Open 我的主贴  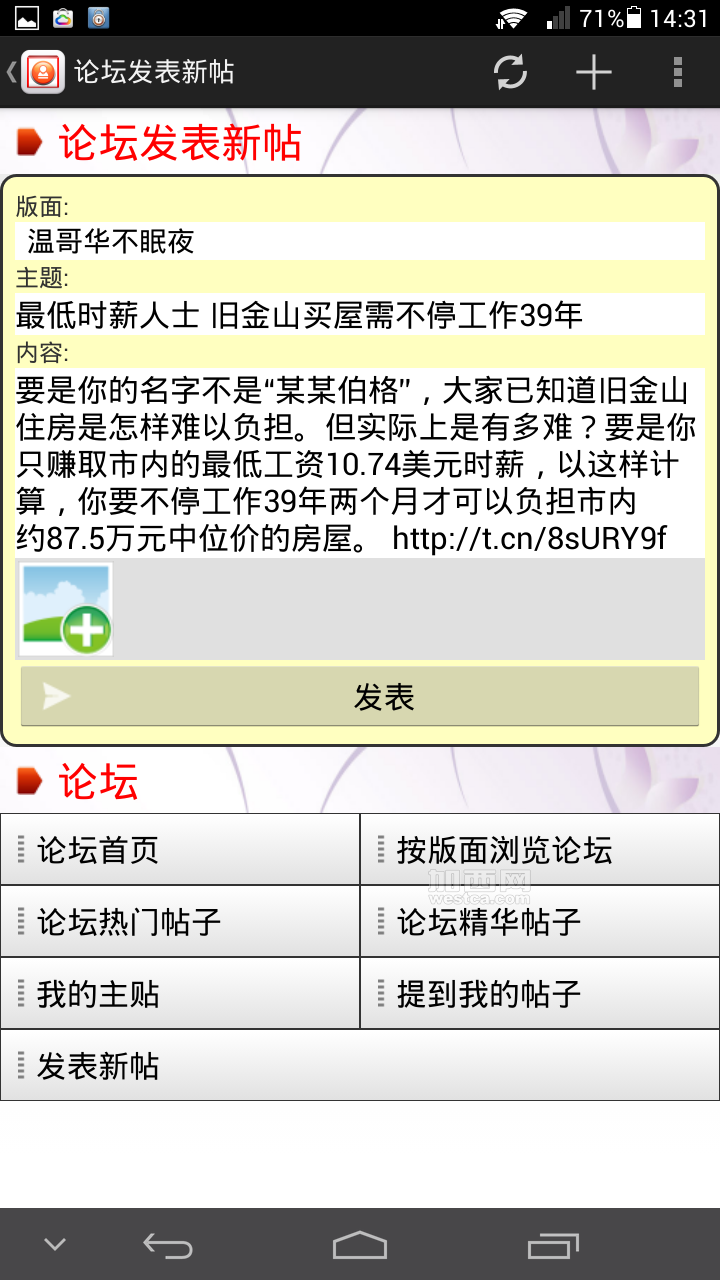coord(180,994)
